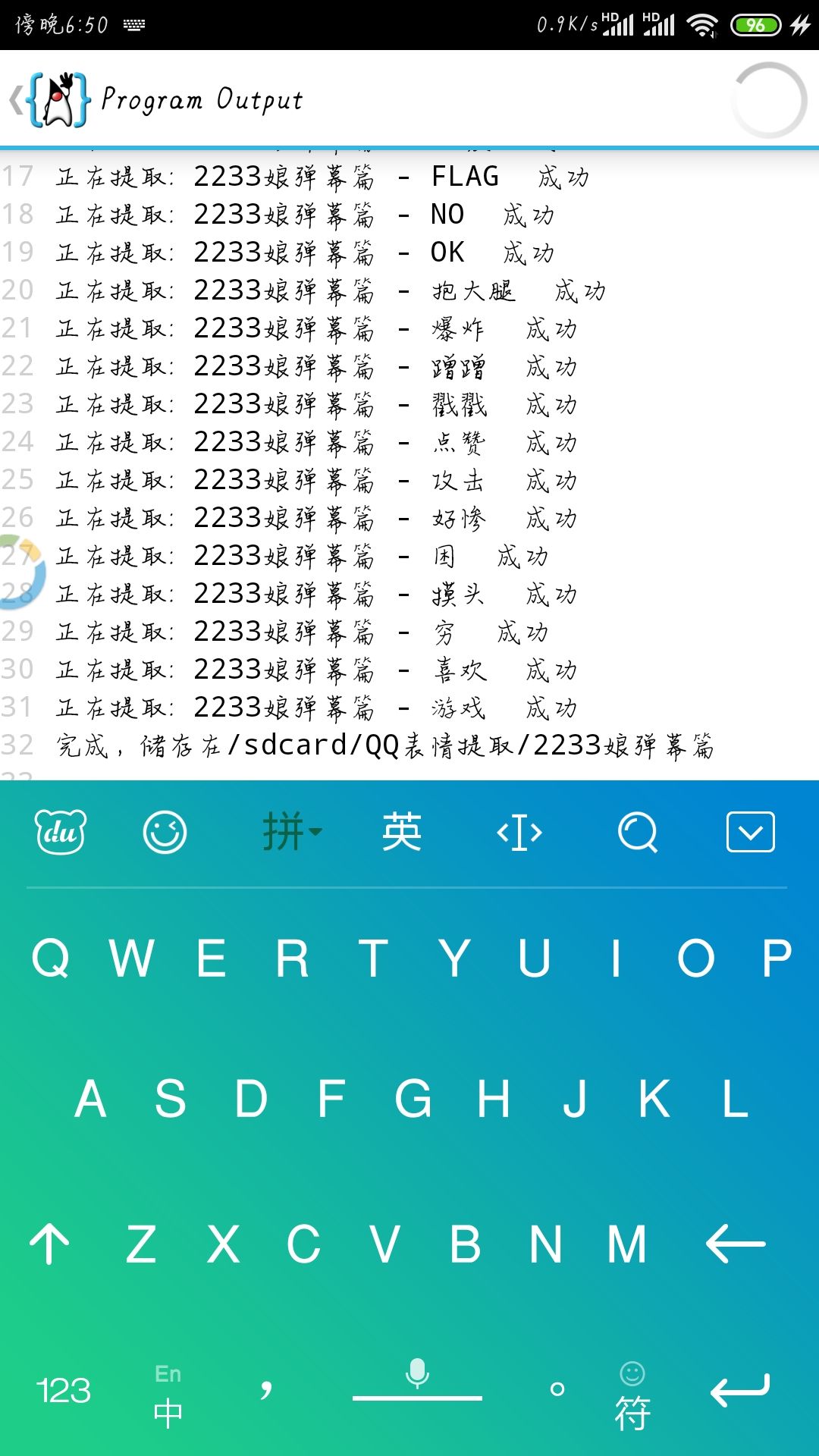Screen dimensions: 819x1456
Task: Tap the G key
Action: (x=413, y=1099)
